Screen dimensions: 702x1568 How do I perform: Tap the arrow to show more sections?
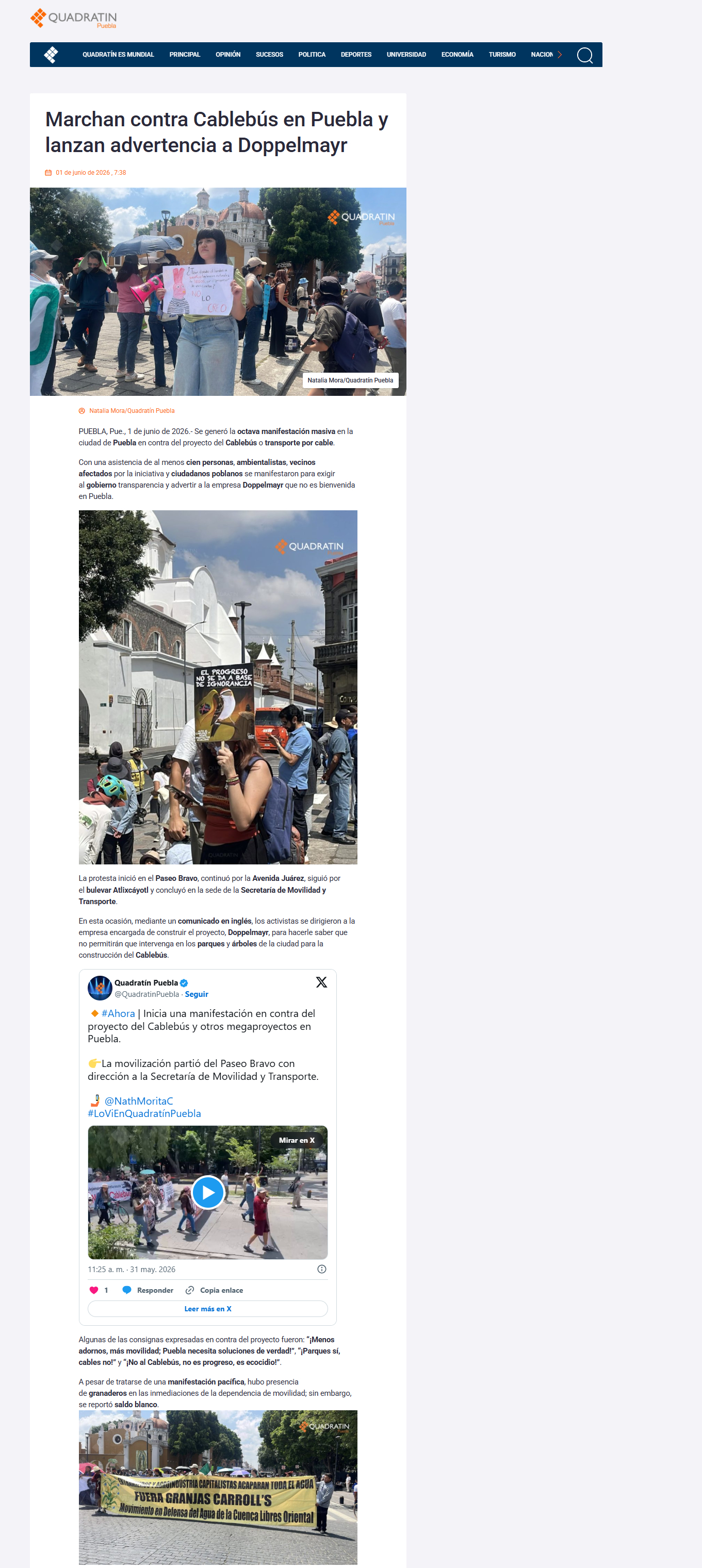click(x=560, y=55)
